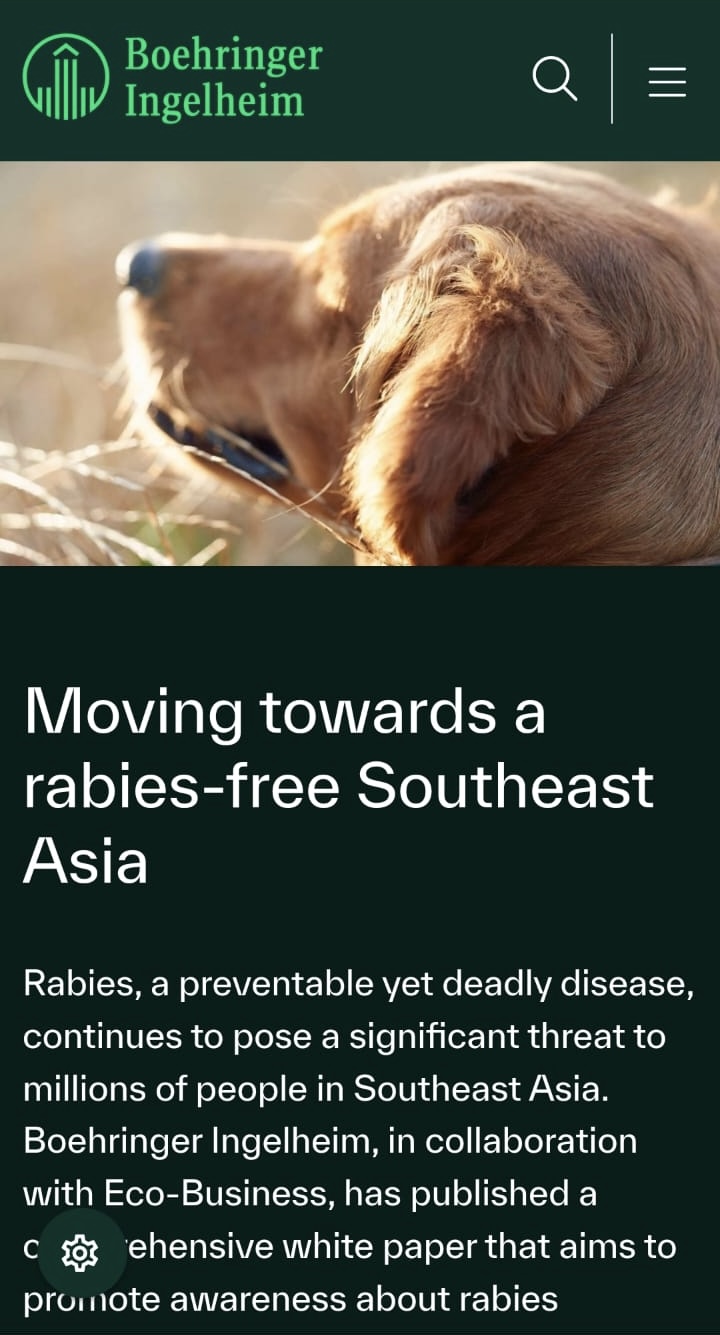Image resolution: width=720 pixels, height=1335 pixels.
Task: Open the search magnifier icon
Action: tap(554, 79)
